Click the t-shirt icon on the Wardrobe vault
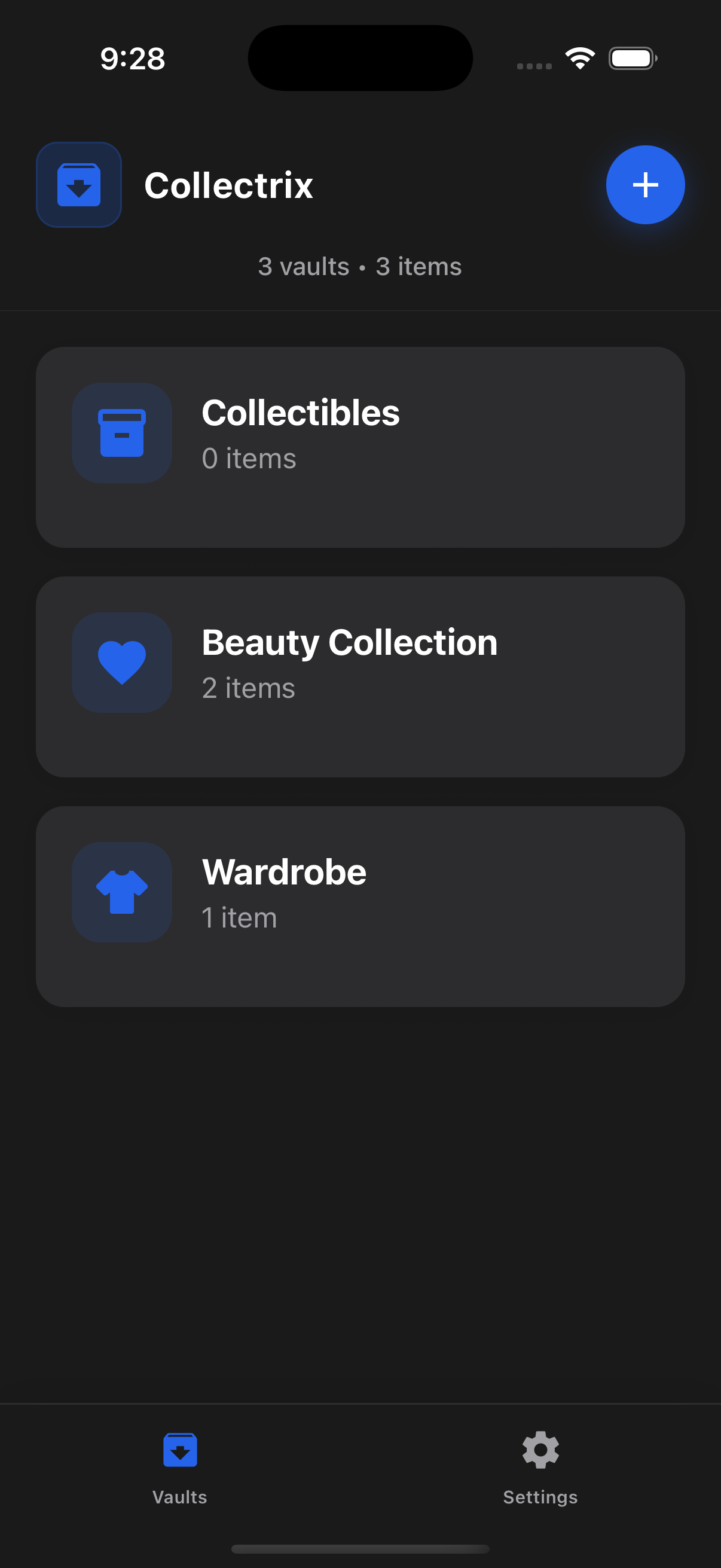721x1568 pixels. coord(122,892)
